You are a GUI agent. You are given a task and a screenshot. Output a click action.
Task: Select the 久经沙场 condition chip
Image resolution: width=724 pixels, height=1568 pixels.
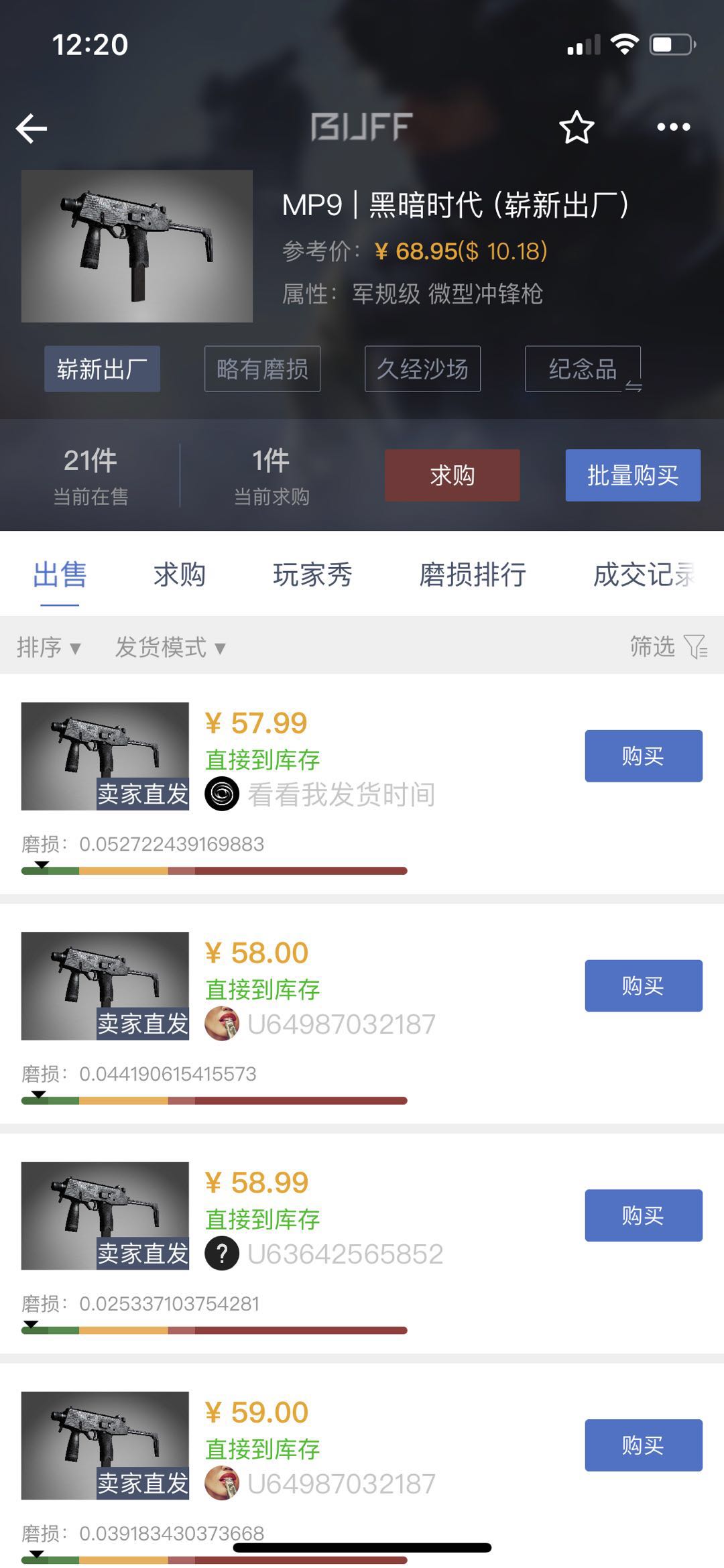422,369
